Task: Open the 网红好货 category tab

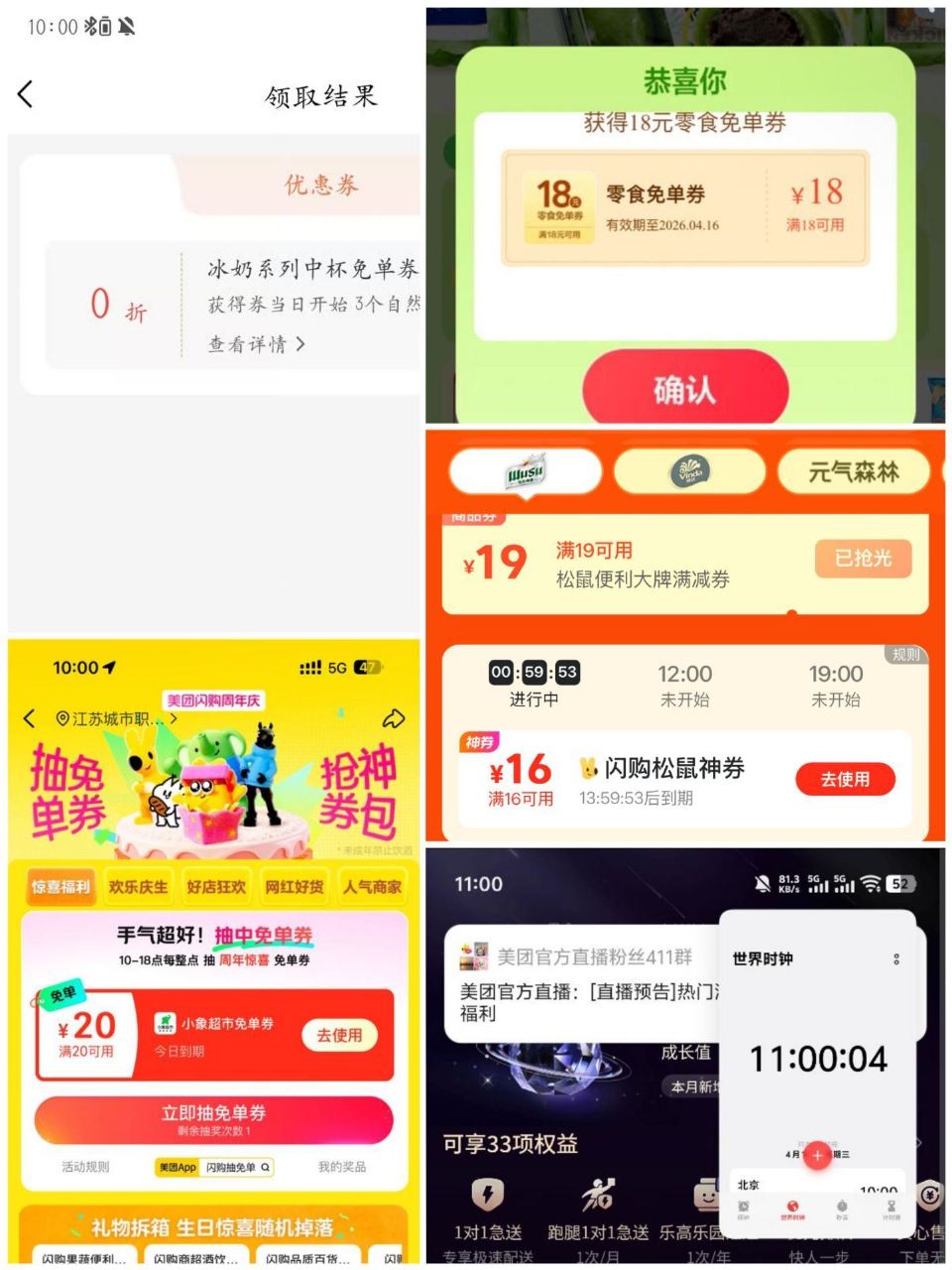Action: [295, 886]
